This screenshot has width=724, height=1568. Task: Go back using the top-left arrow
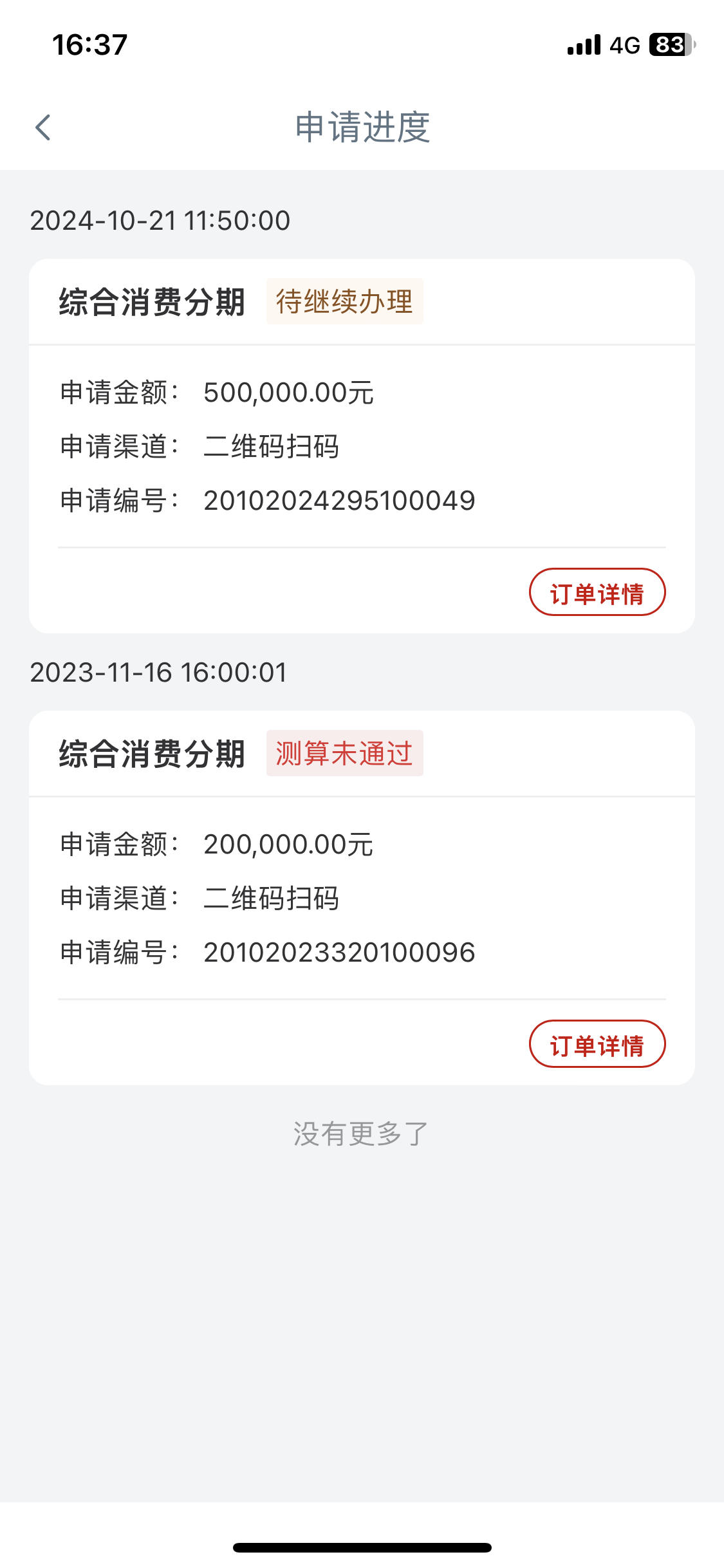42,127
